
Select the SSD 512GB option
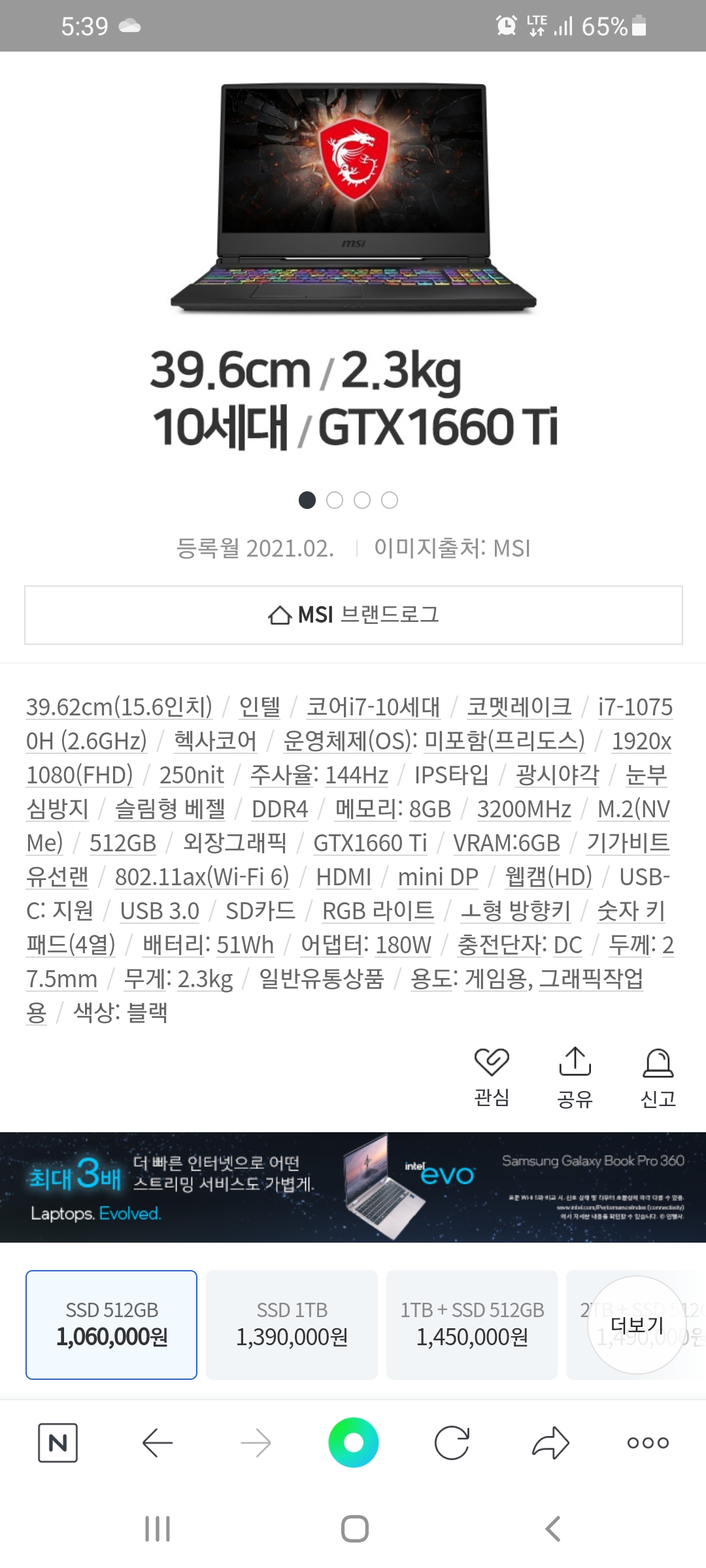coord(112,1324)
